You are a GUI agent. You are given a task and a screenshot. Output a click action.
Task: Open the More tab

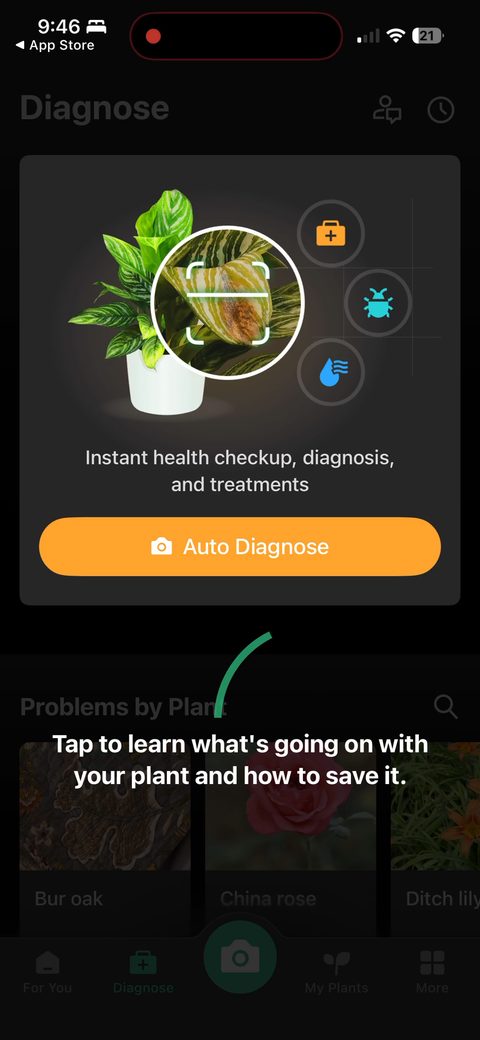[x=432, y=973]
